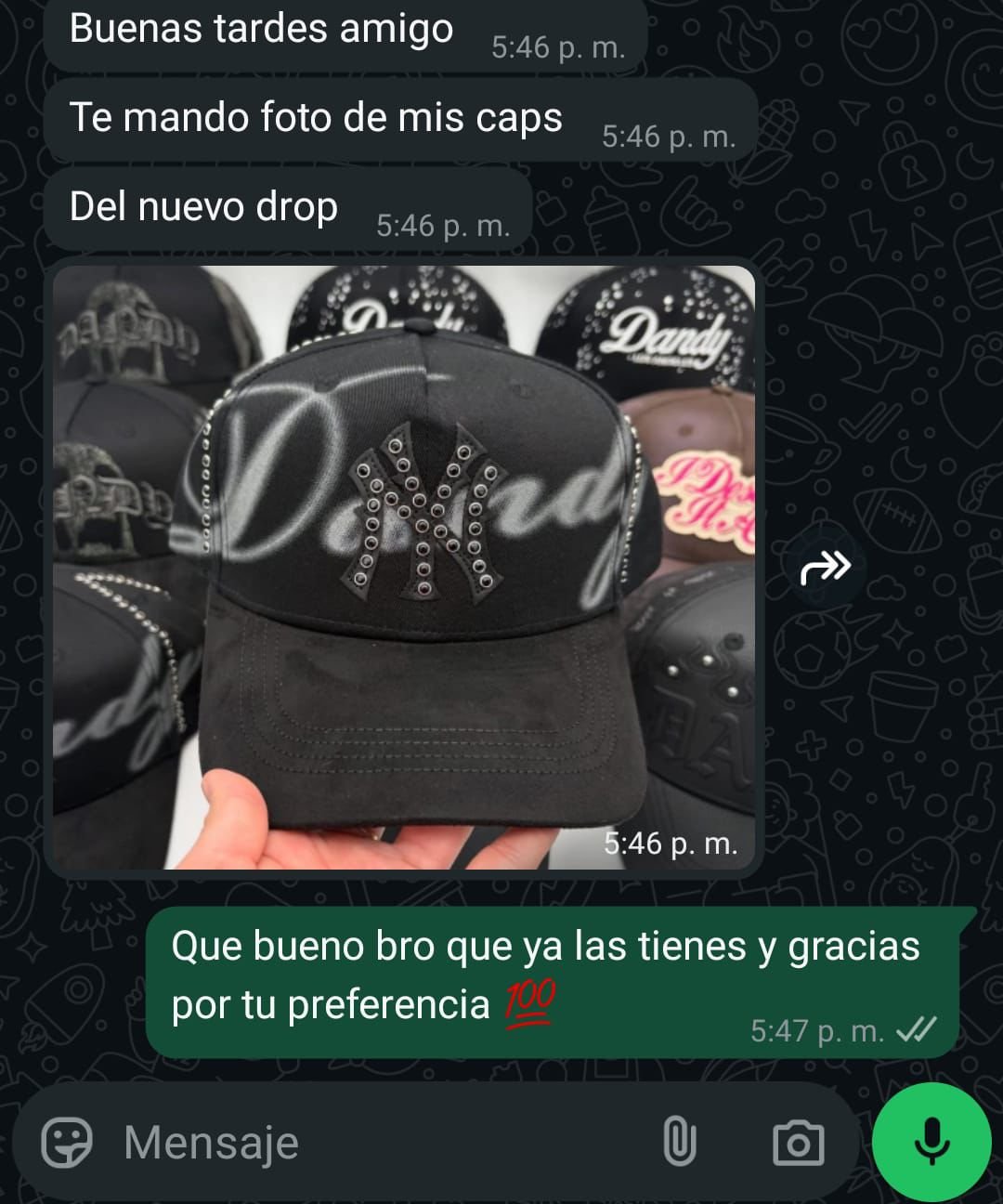This screenshot has height=1204, width=1003.
Task: Attach a file with the paperclip icon
Action: pos(679,1142)
